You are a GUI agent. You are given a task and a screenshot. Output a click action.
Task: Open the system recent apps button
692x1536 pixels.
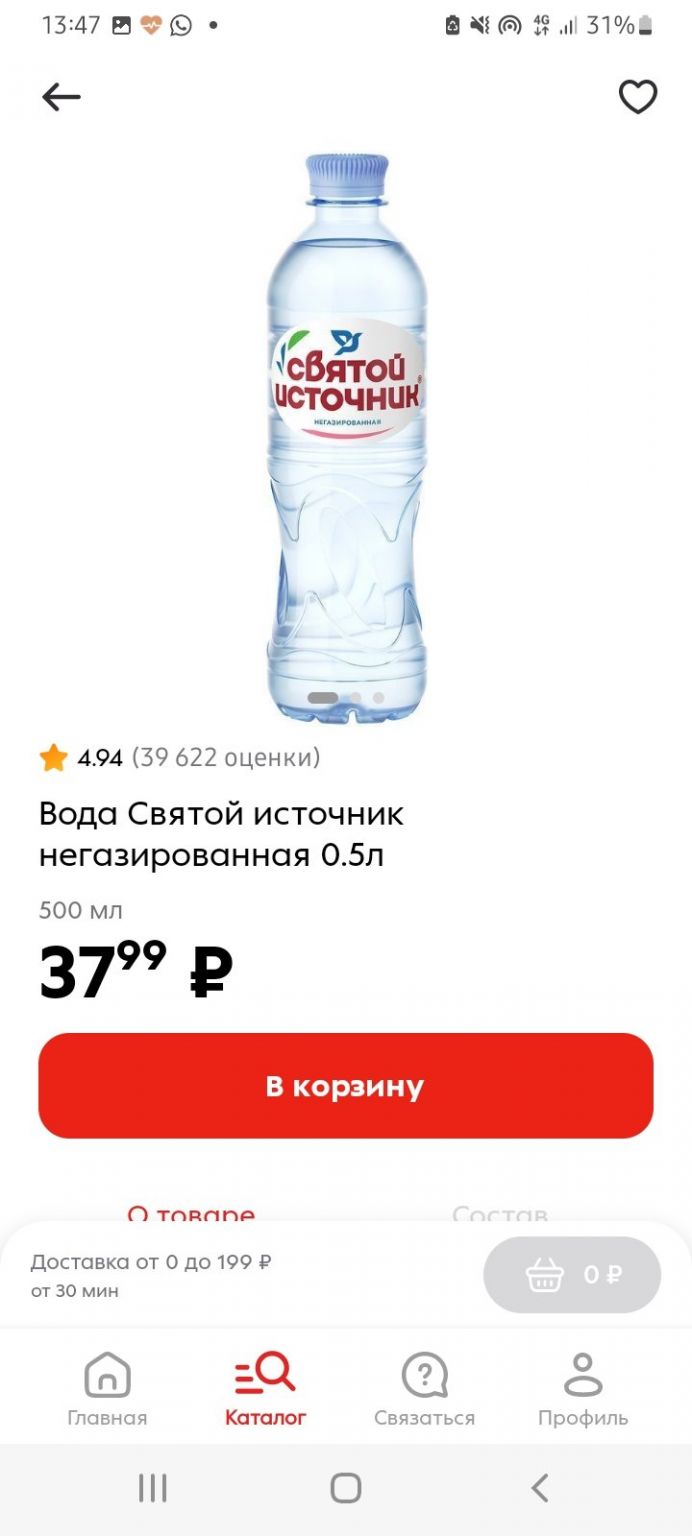pyautogui.click(x=152, y=1488)
